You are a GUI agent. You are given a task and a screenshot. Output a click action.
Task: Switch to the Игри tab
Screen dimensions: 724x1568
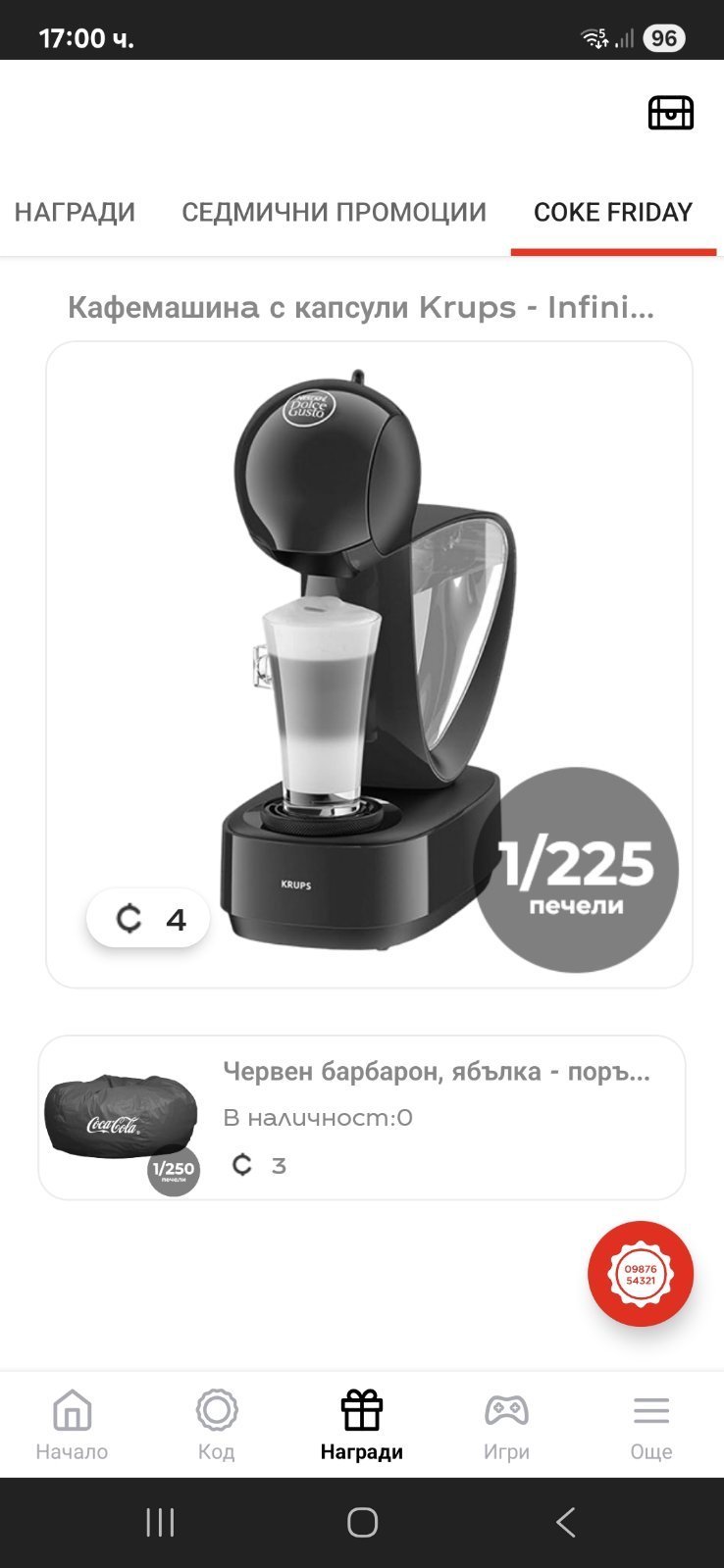(506, 1425)
